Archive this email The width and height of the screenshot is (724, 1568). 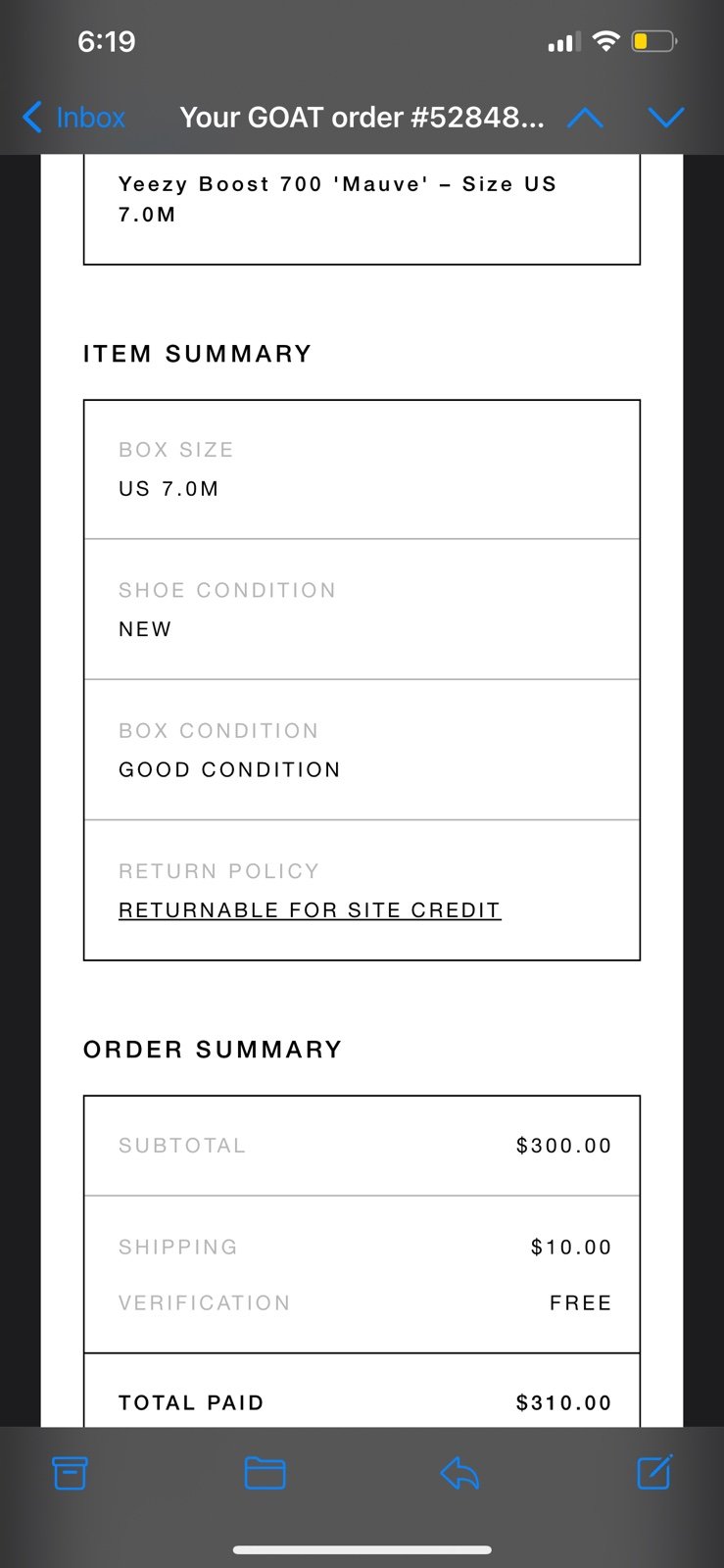tap(70, 1473)
